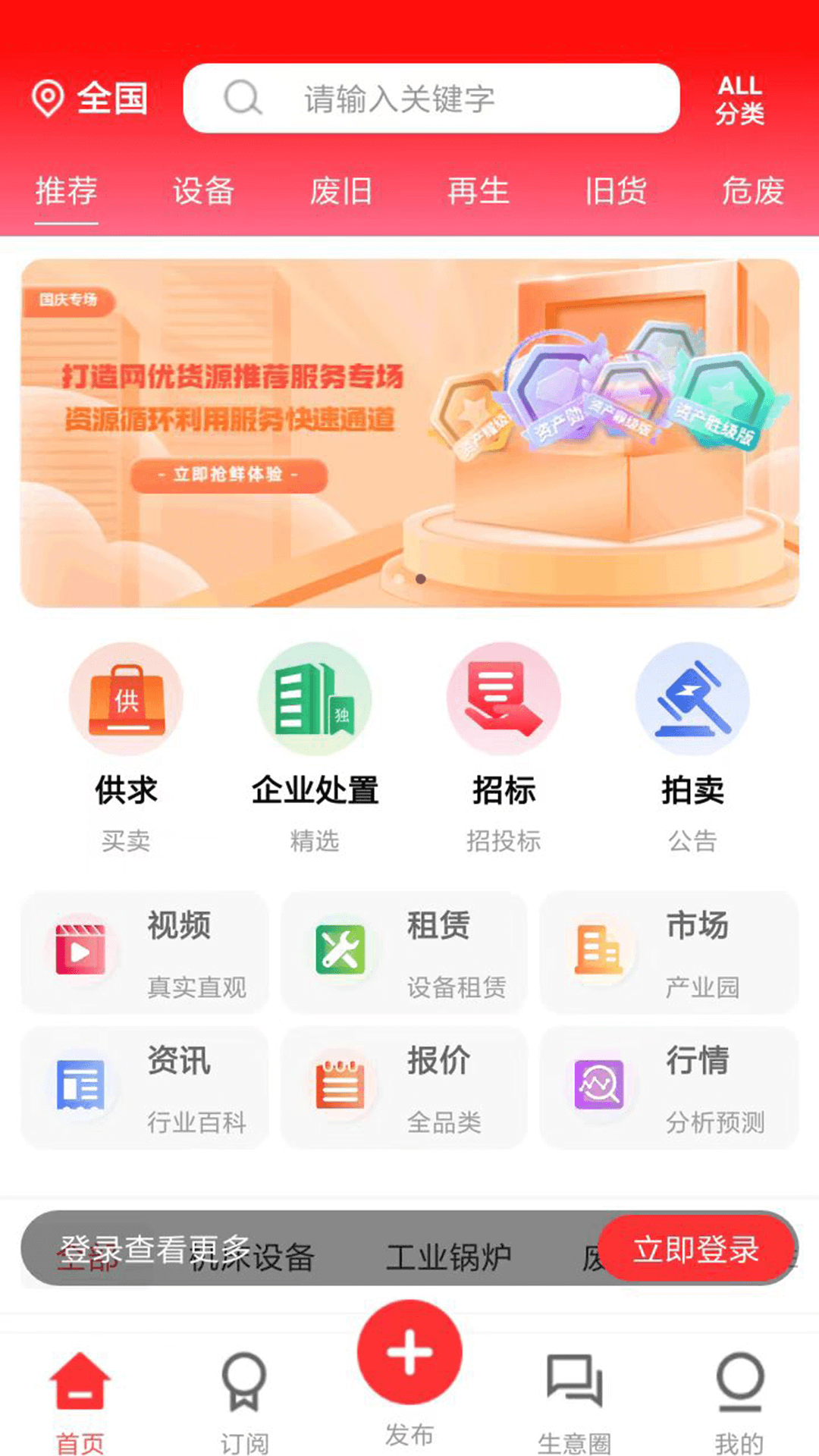This screenshot has width=819, height=1456.
Task: Go to 招标 招投标
Action: [x=504, y=747]
